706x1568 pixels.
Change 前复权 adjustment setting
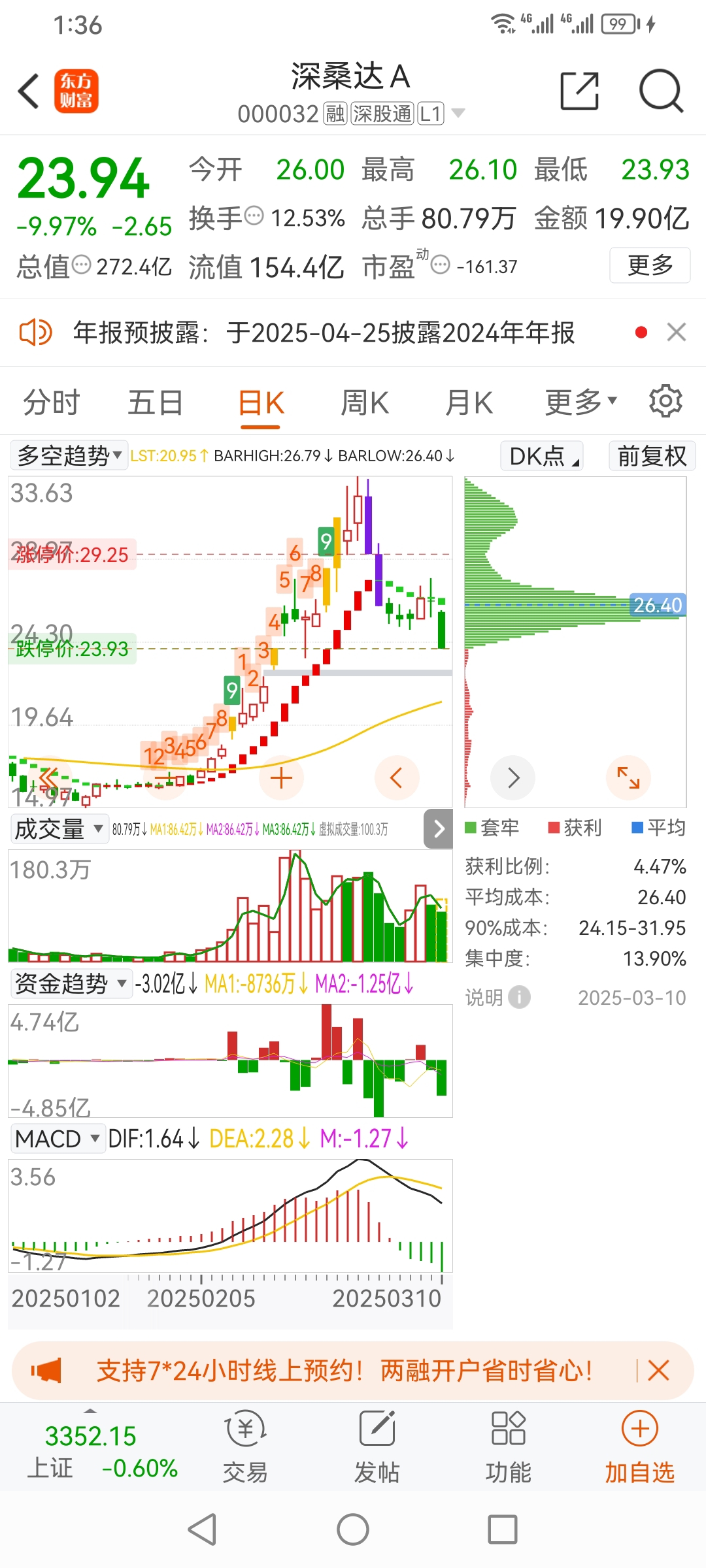click(x=652, y=455)
